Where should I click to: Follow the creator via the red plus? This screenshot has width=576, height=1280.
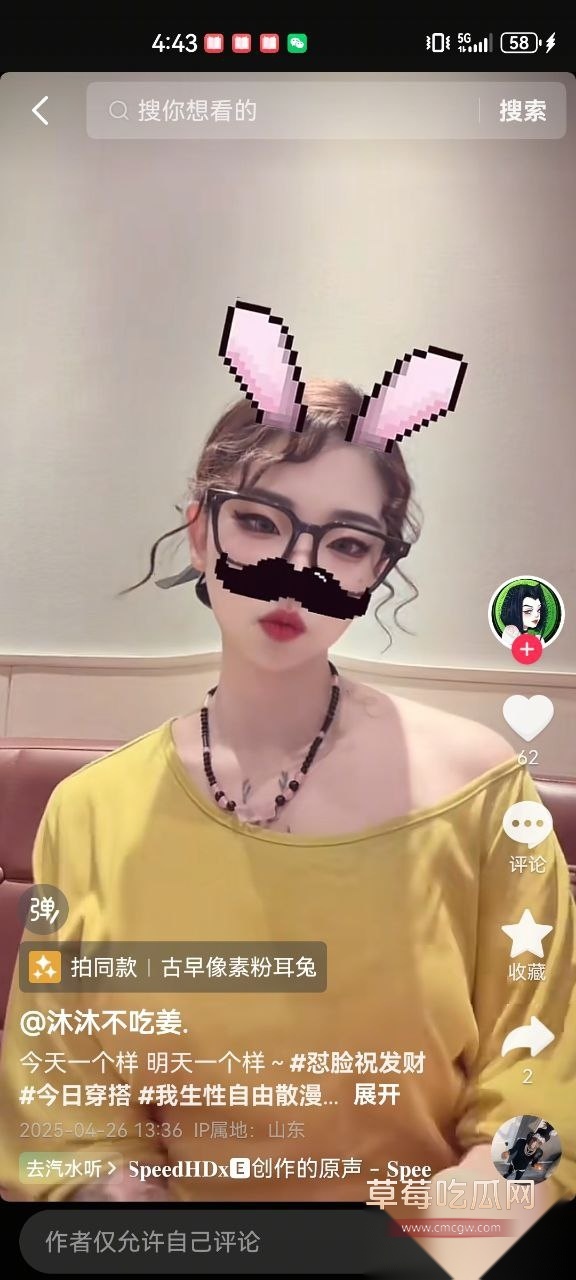tap(527, 650)
